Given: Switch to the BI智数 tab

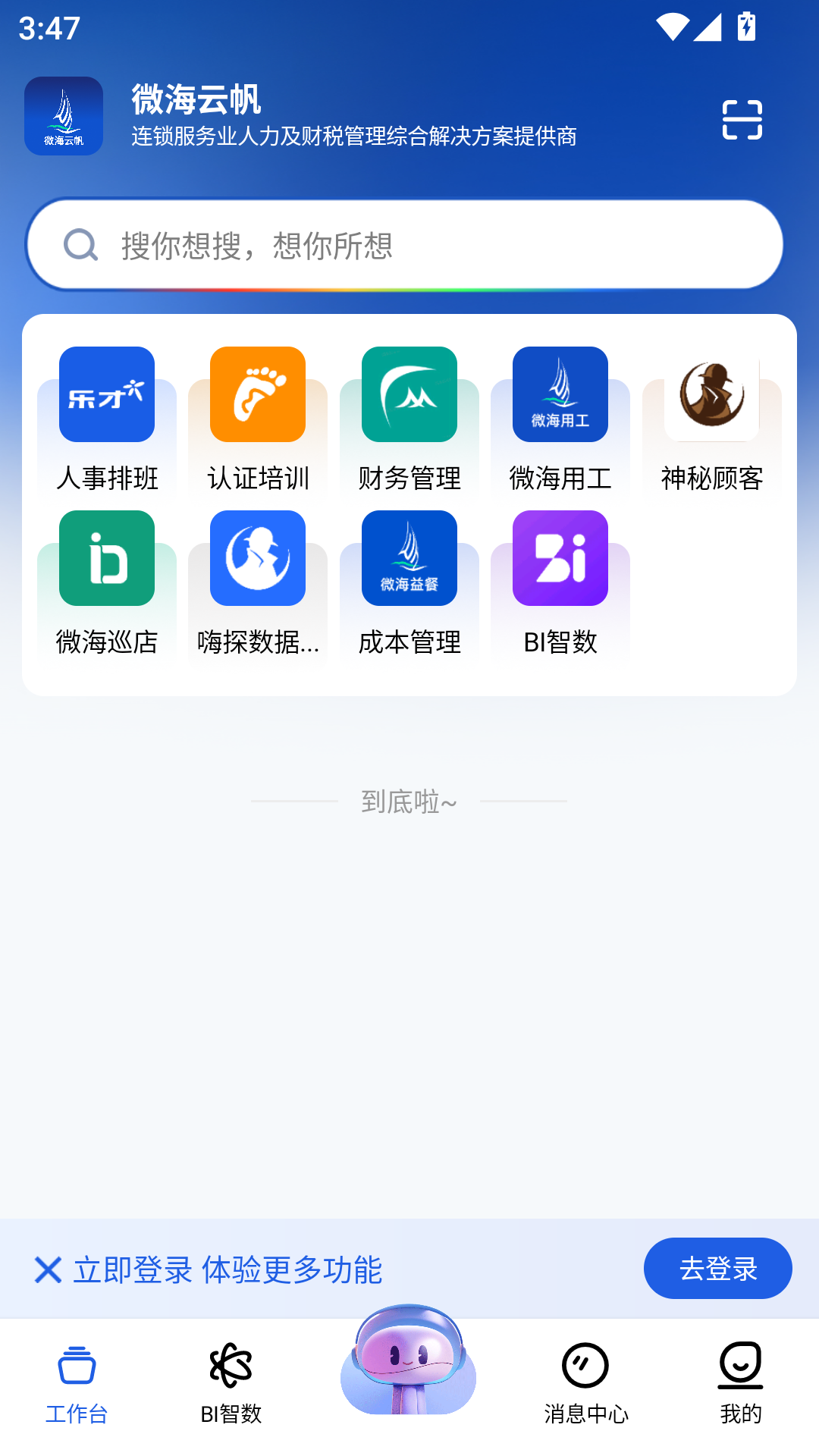Looking at the screenshot, I should 231,1388.
